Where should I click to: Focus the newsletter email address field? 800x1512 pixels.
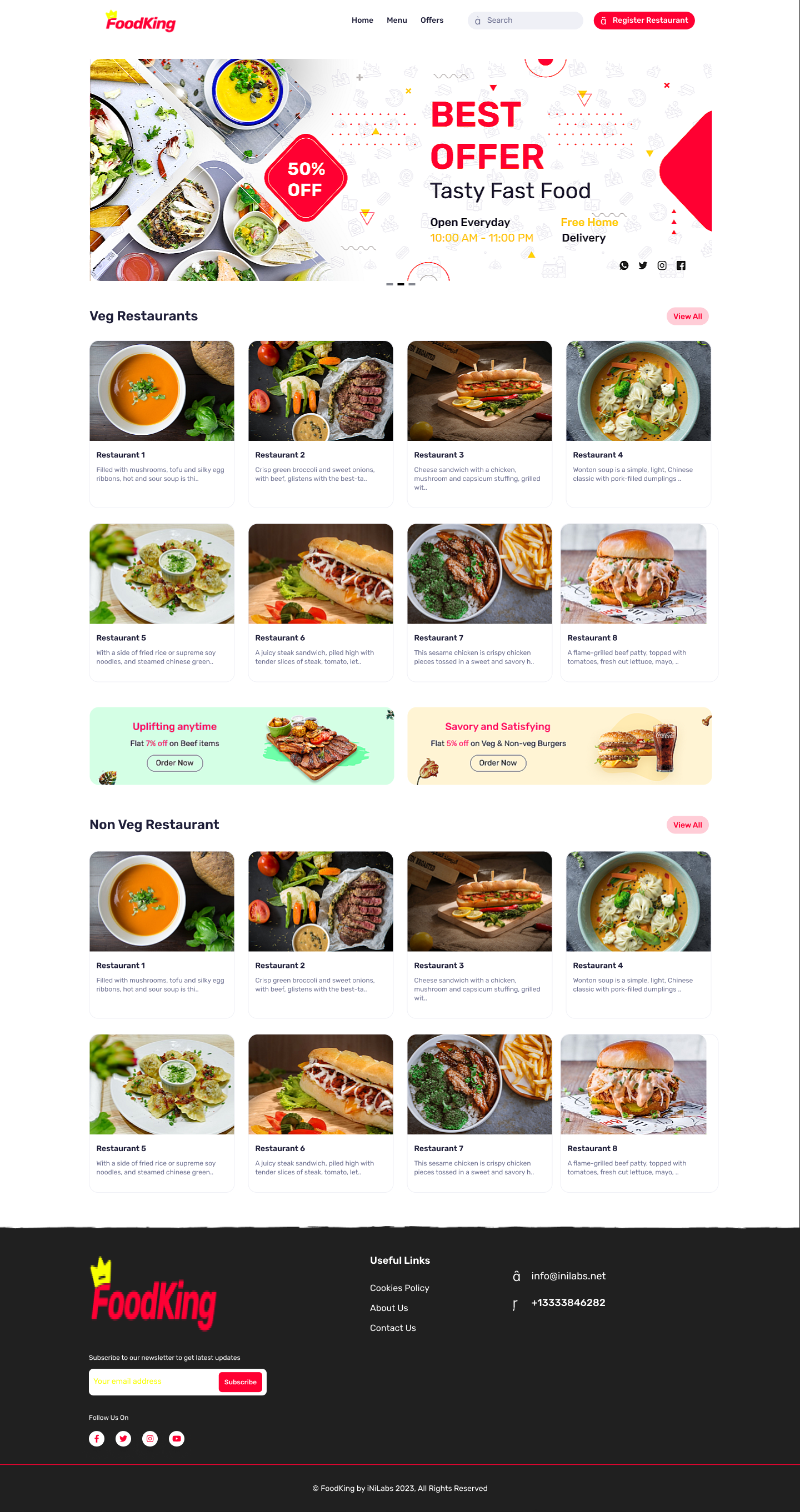(x=153, y=1381)
